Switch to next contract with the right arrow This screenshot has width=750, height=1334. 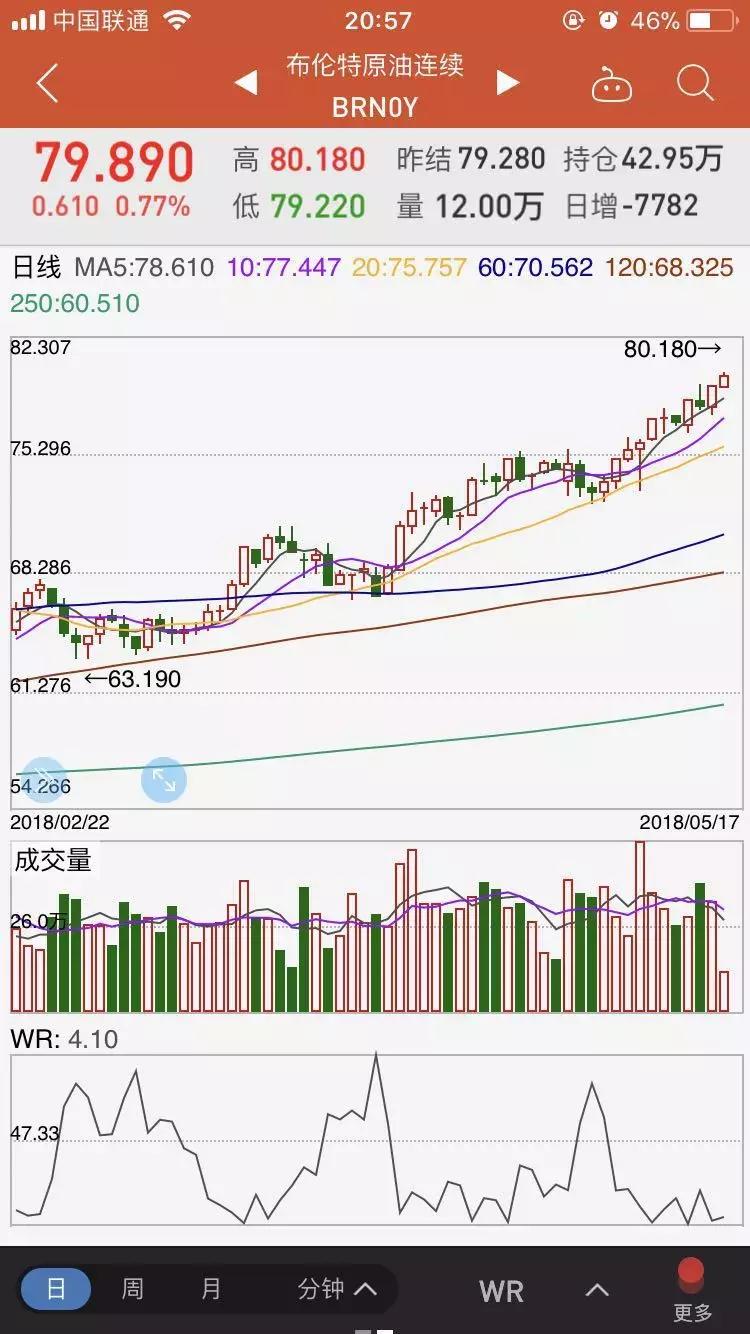pyautogui.click(x=508, y=85)
